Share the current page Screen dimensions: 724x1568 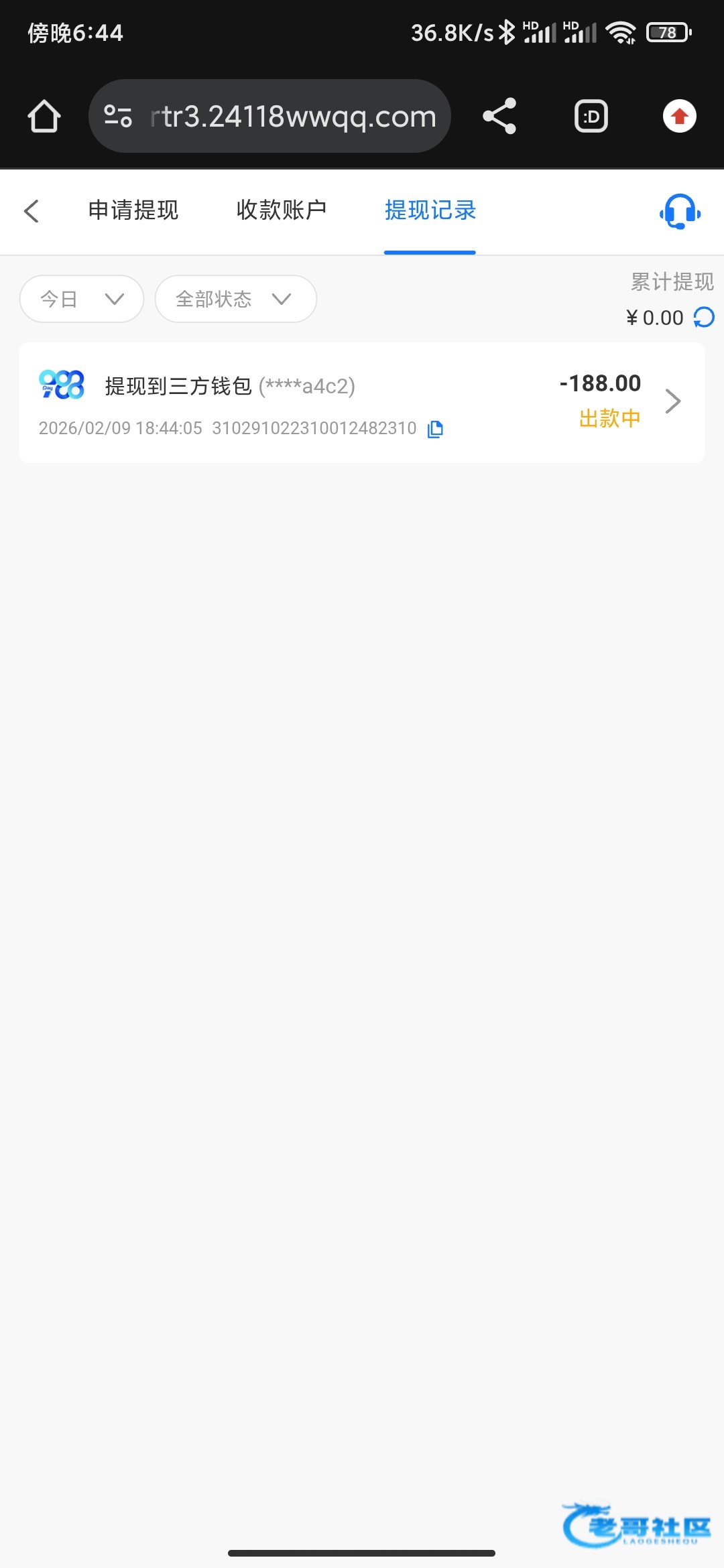point(500,117)
